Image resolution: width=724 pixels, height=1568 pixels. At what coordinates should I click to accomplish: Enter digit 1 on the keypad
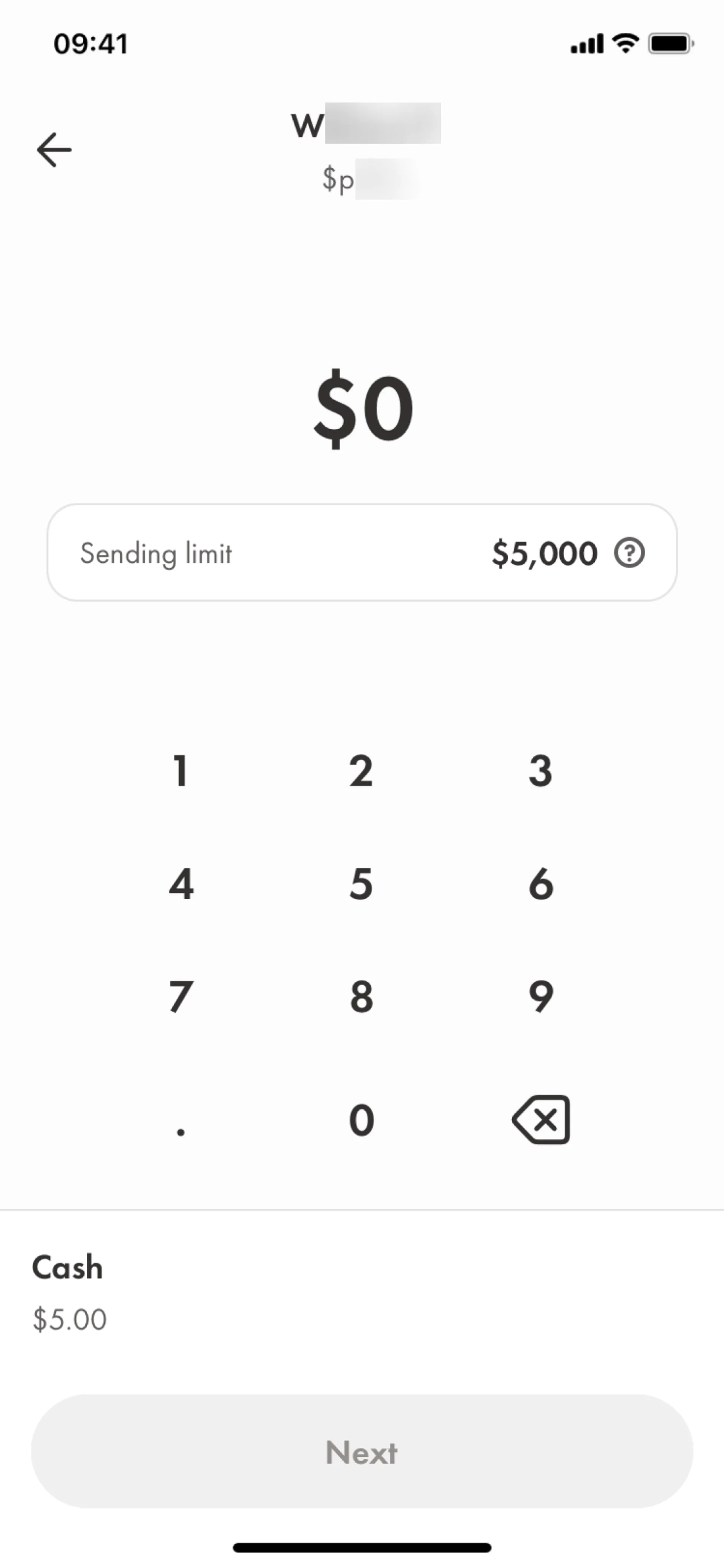180,771
